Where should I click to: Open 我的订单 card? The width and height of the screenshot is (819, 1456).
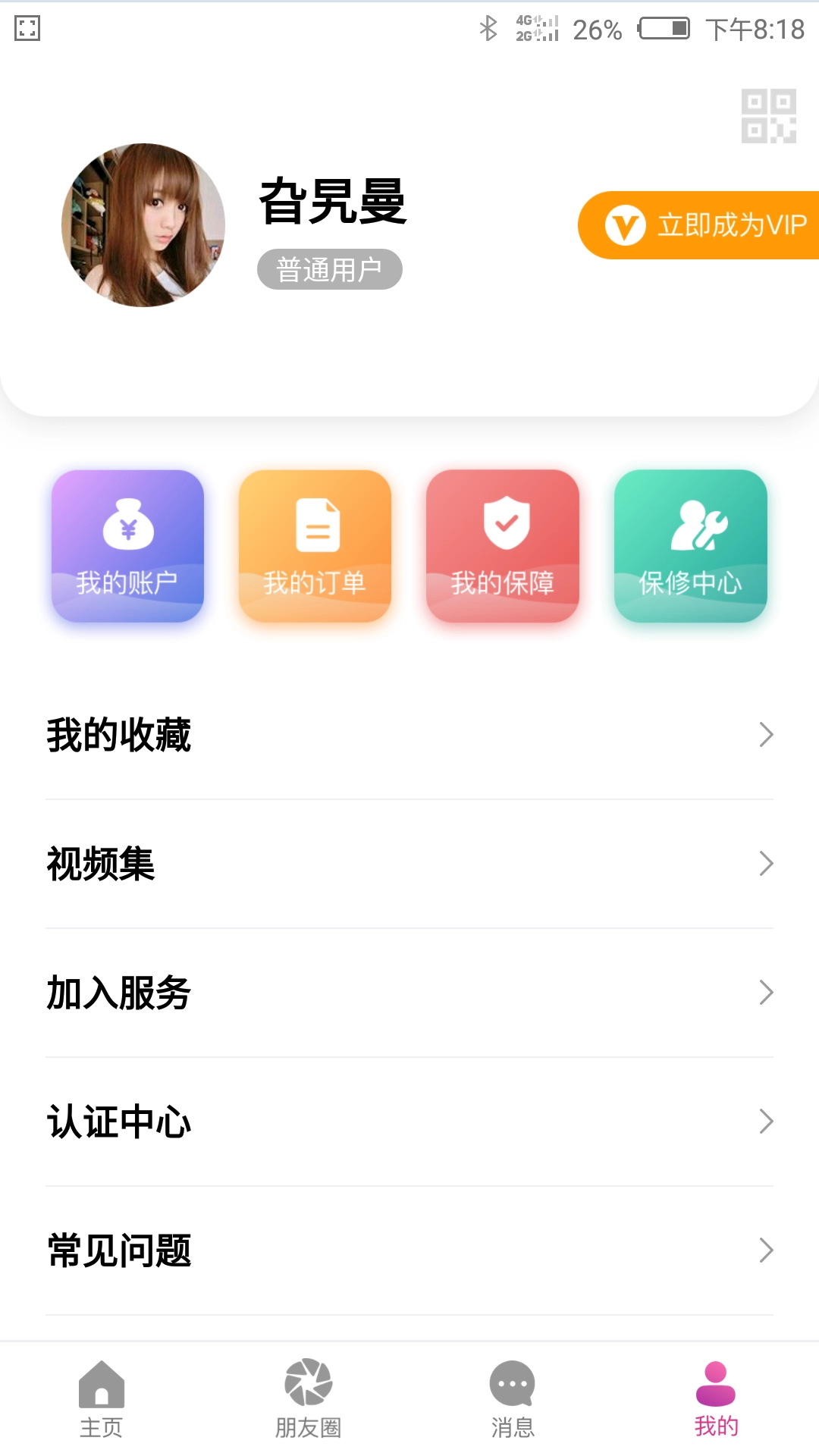pos(315,546)
